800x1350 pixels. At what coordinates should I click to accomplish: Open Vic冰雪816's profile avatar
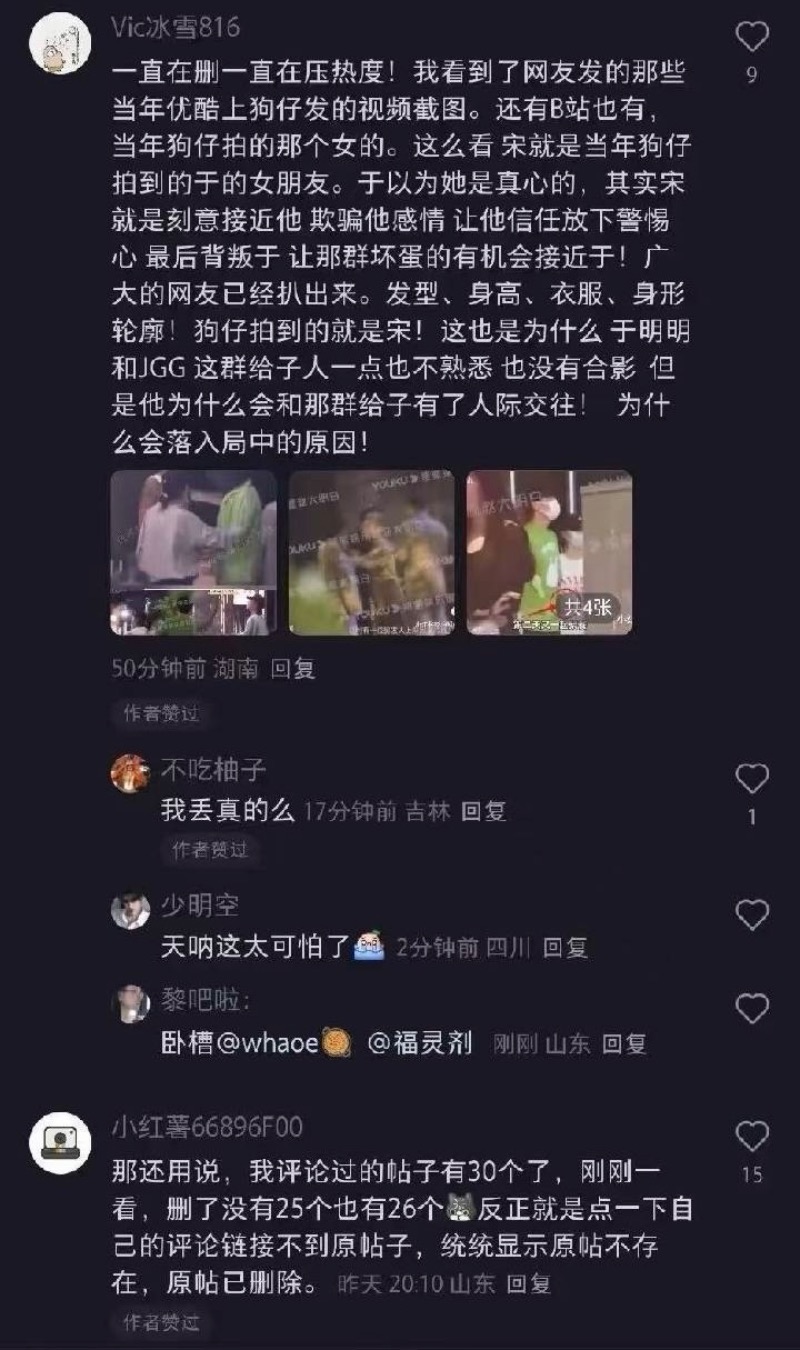(x=57, y=43)
